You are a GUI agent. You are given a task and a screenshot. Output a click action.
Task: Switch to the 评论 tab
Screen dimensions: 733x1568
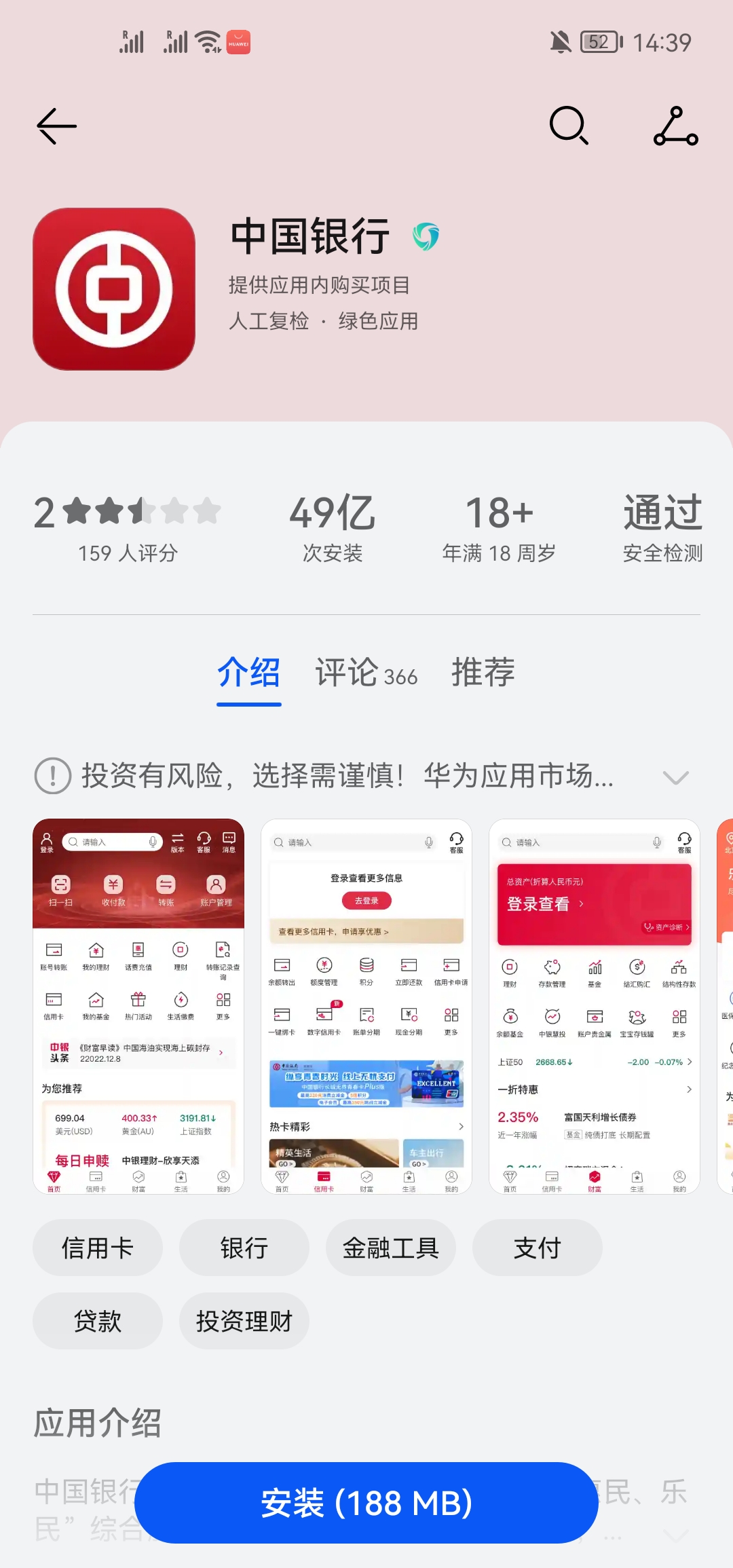point(366,673)
